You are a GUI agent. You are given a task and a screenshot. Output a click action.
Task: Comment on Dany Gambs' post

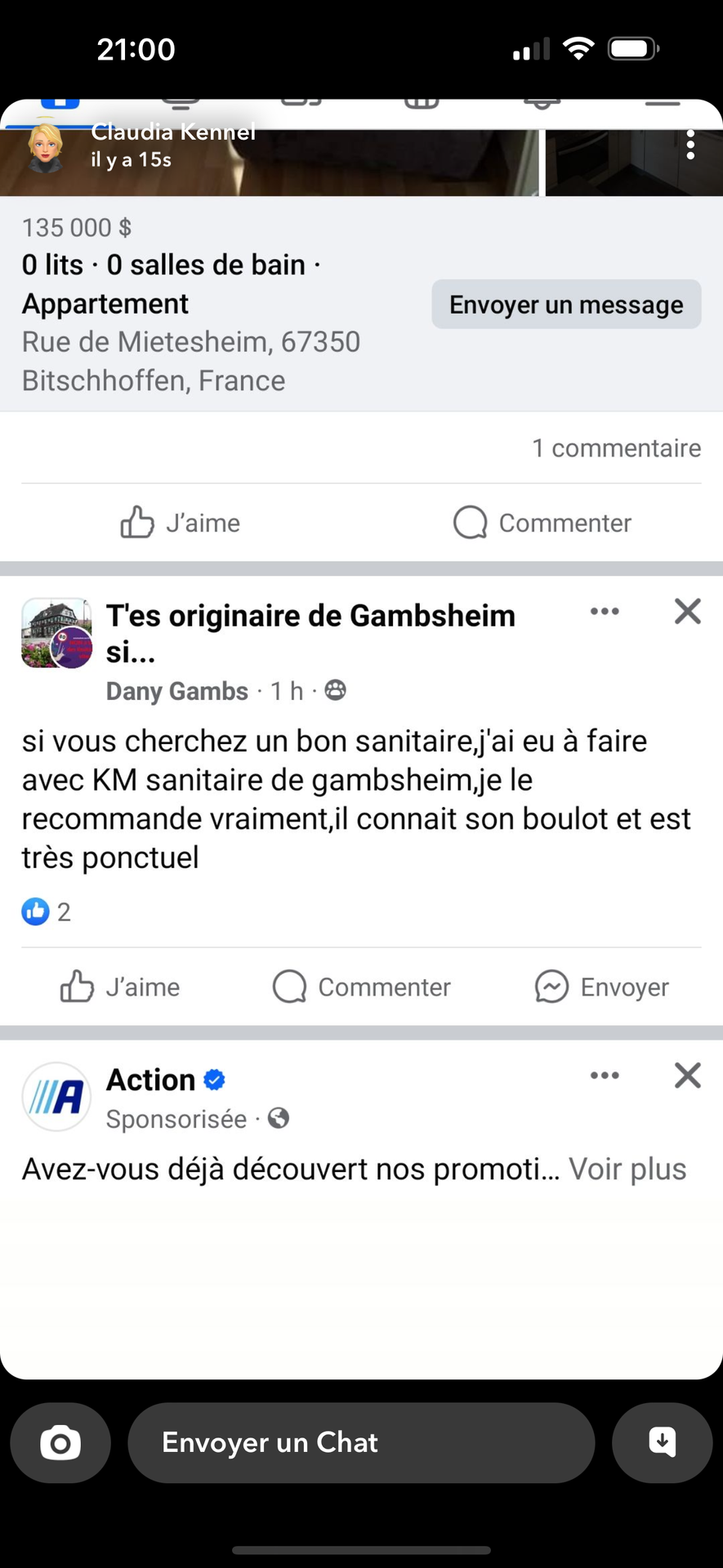click(361, 987)
